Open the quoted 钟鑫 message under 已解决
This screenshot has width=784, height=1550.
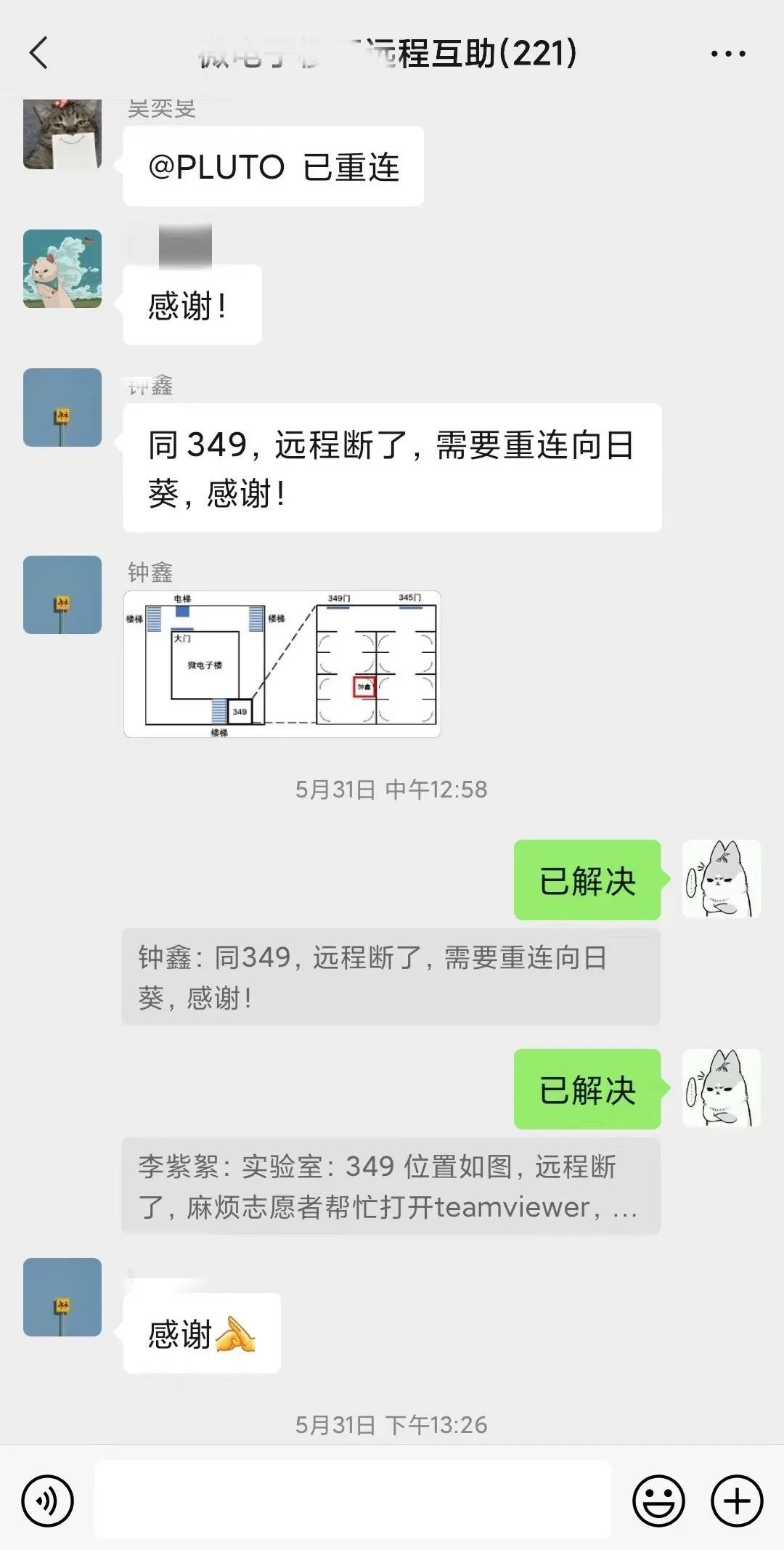click(x=391, y=977)
